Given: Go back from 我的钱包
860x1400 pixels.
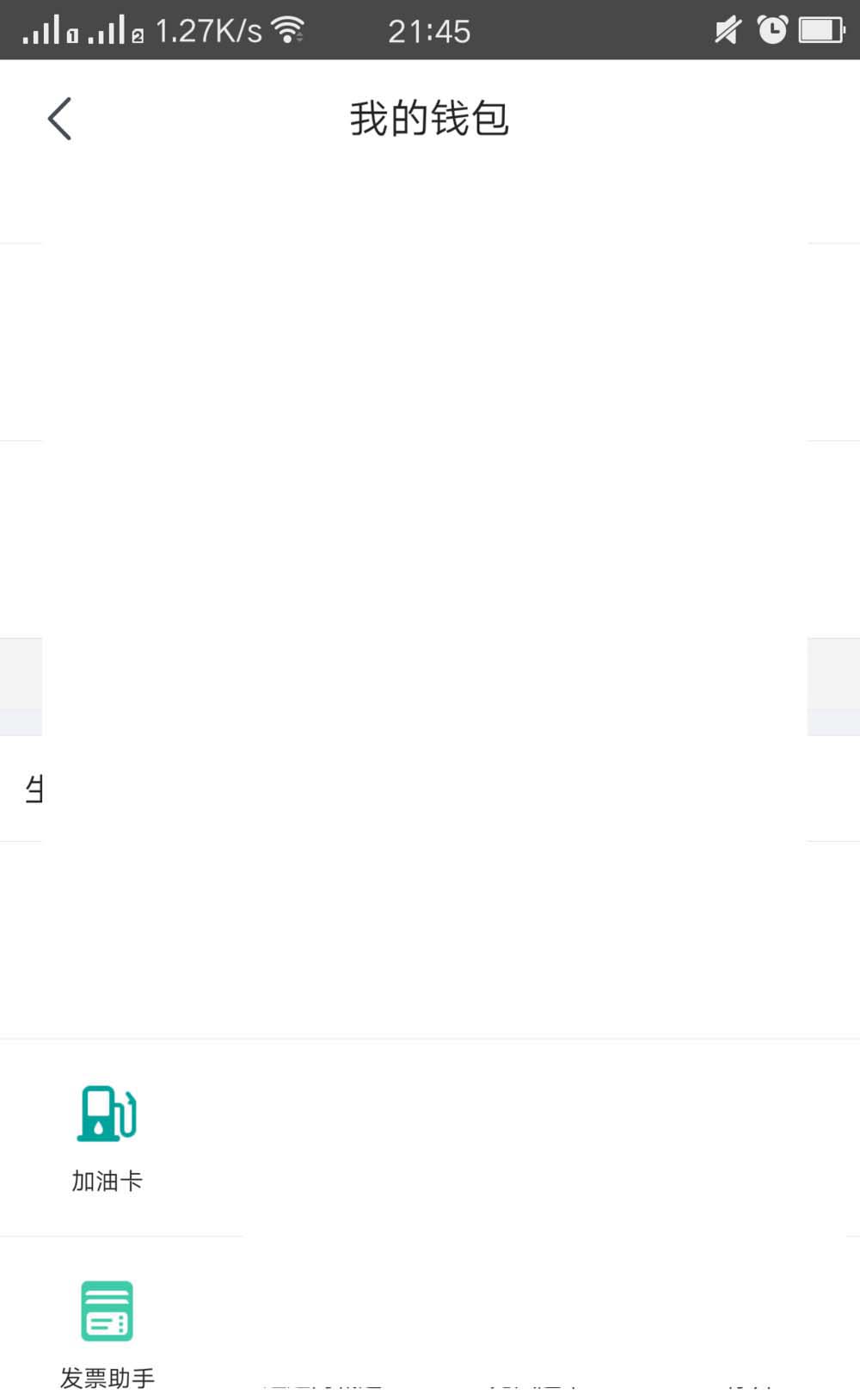Looking at the screenshot, I should 59,119.
